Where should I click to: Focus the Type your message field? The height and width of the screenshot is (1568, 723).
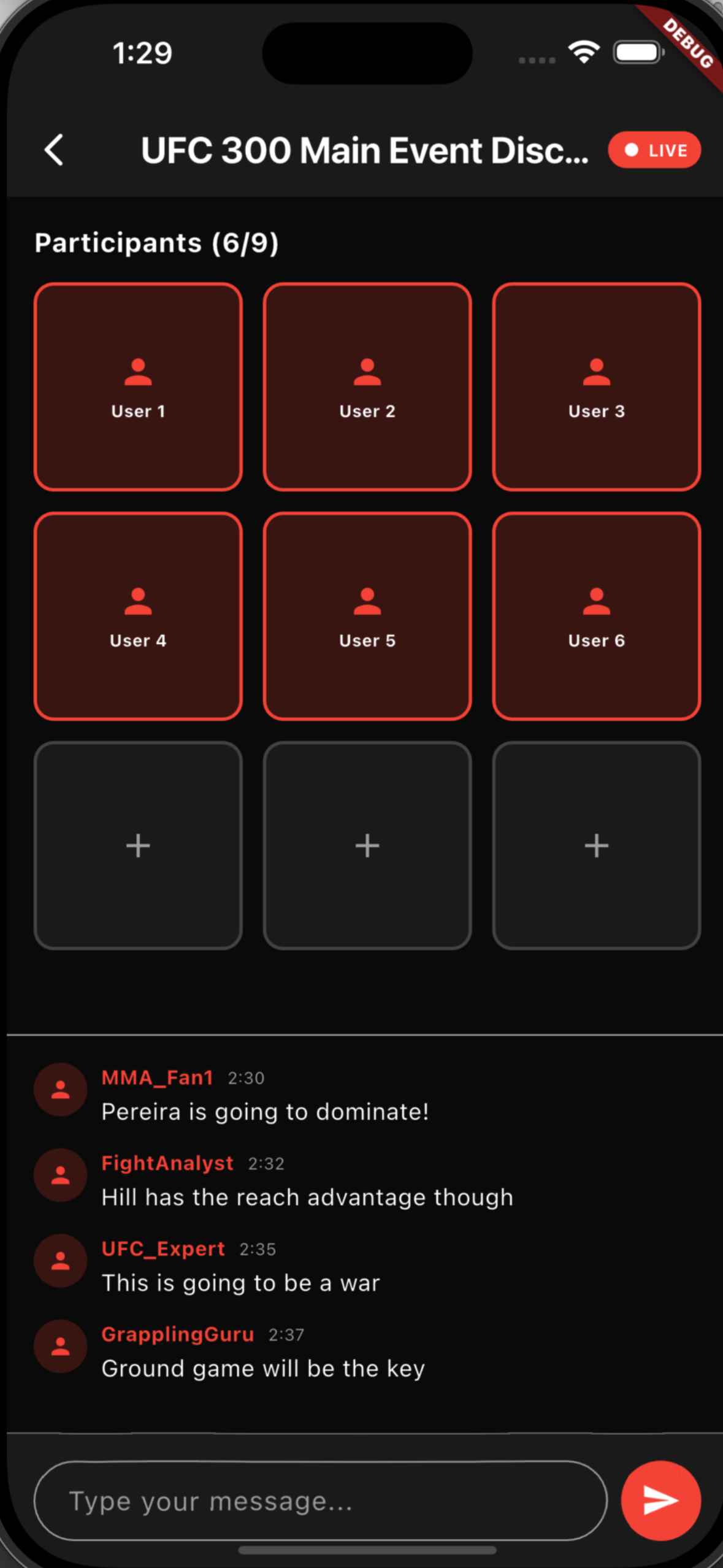tap(320, 1501)
